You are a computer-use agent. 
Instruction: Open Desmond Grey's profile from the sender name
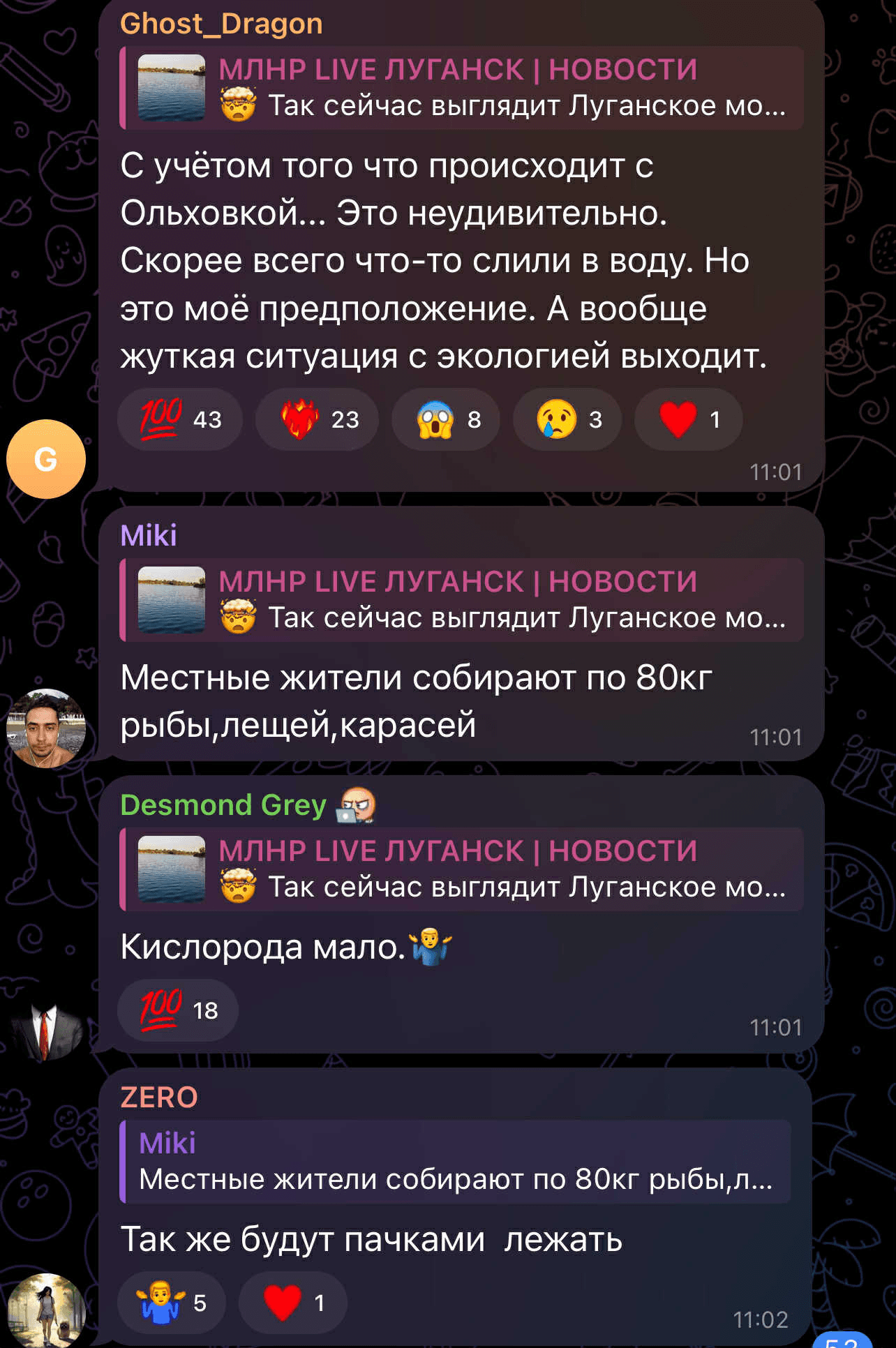click(x=223, y=805)
